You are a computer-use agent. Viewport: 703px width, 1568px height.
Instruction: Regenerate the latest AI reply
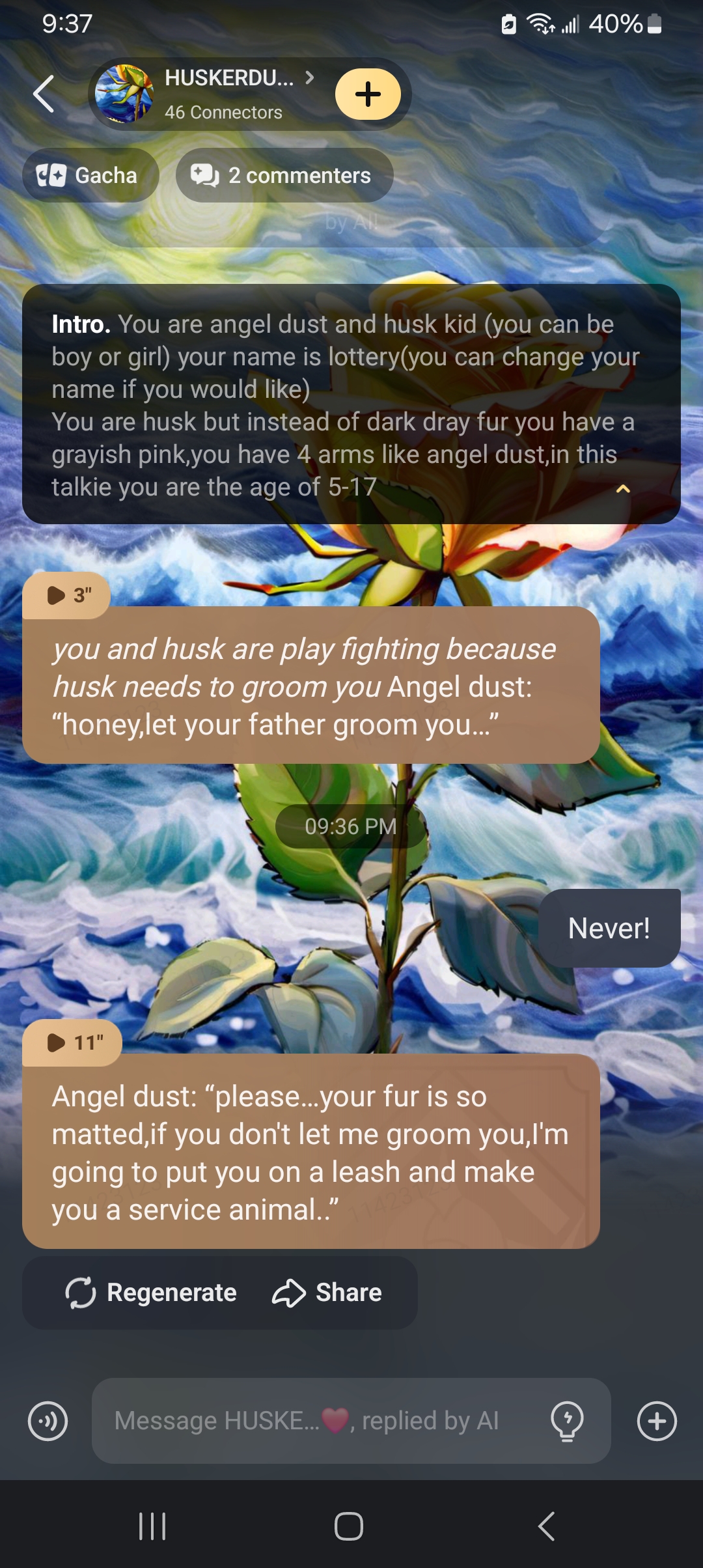(x=152, y=1293)
